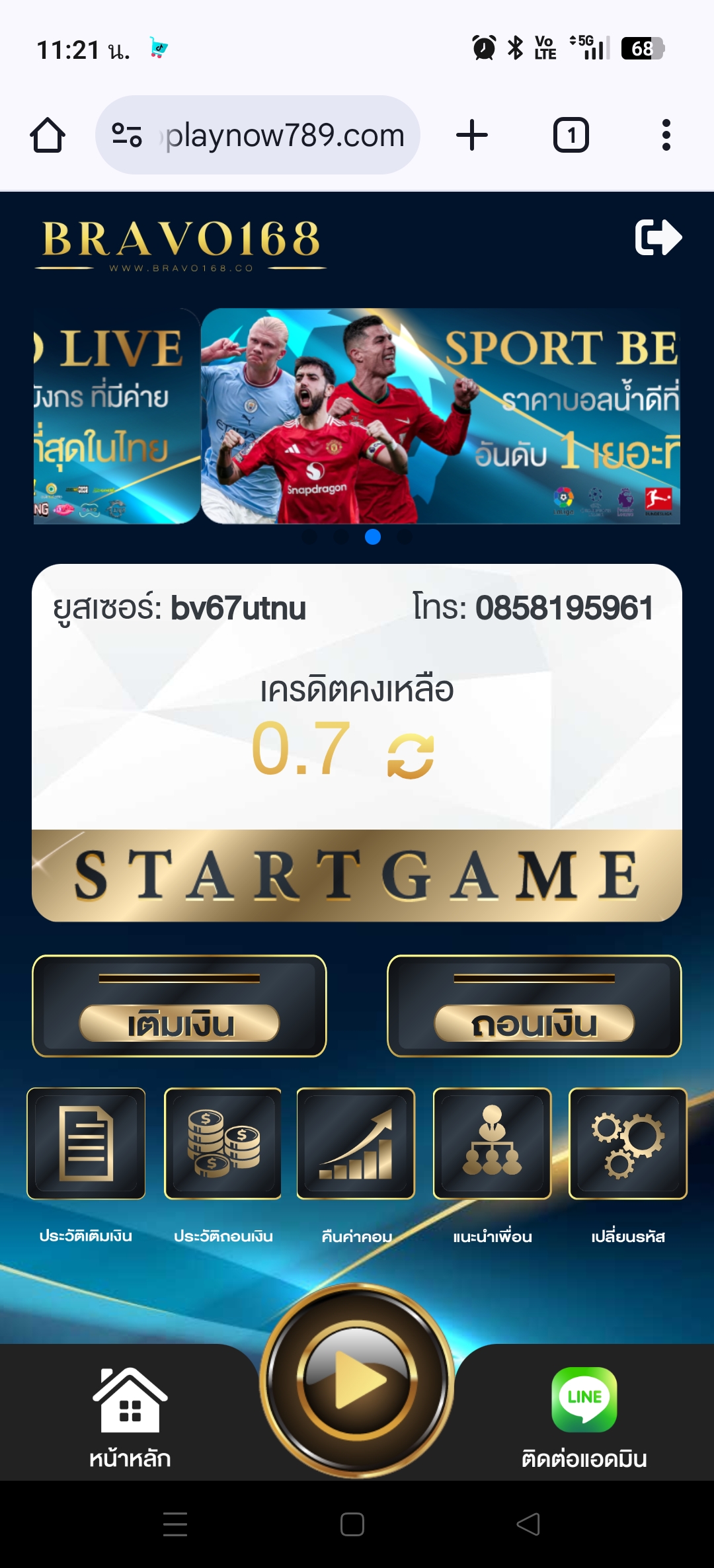Tap the system back button
Viewport: 714px width, 1568px height.
(528, 1524)
